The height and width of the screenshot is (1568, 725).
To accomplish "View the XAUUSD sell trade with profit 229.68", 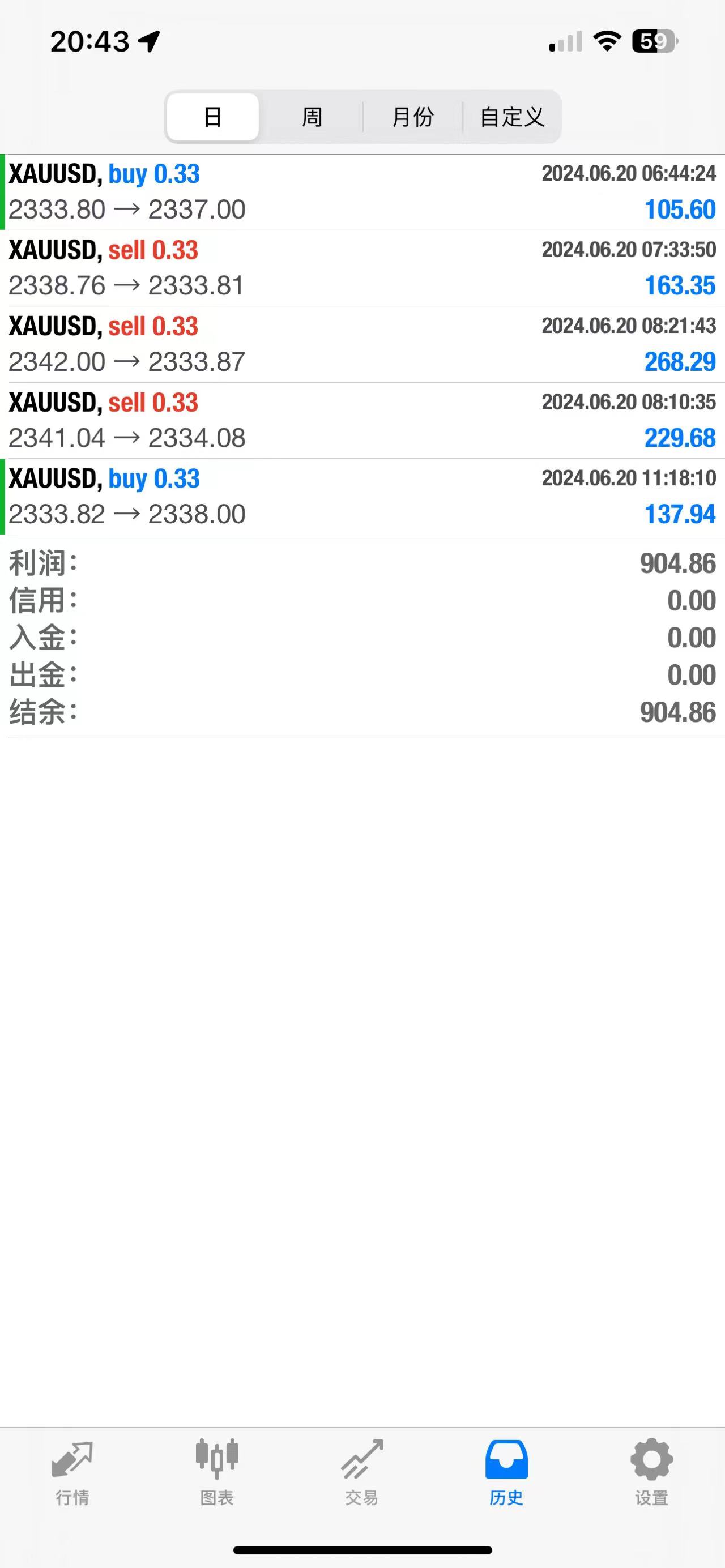I will point(362,421).
